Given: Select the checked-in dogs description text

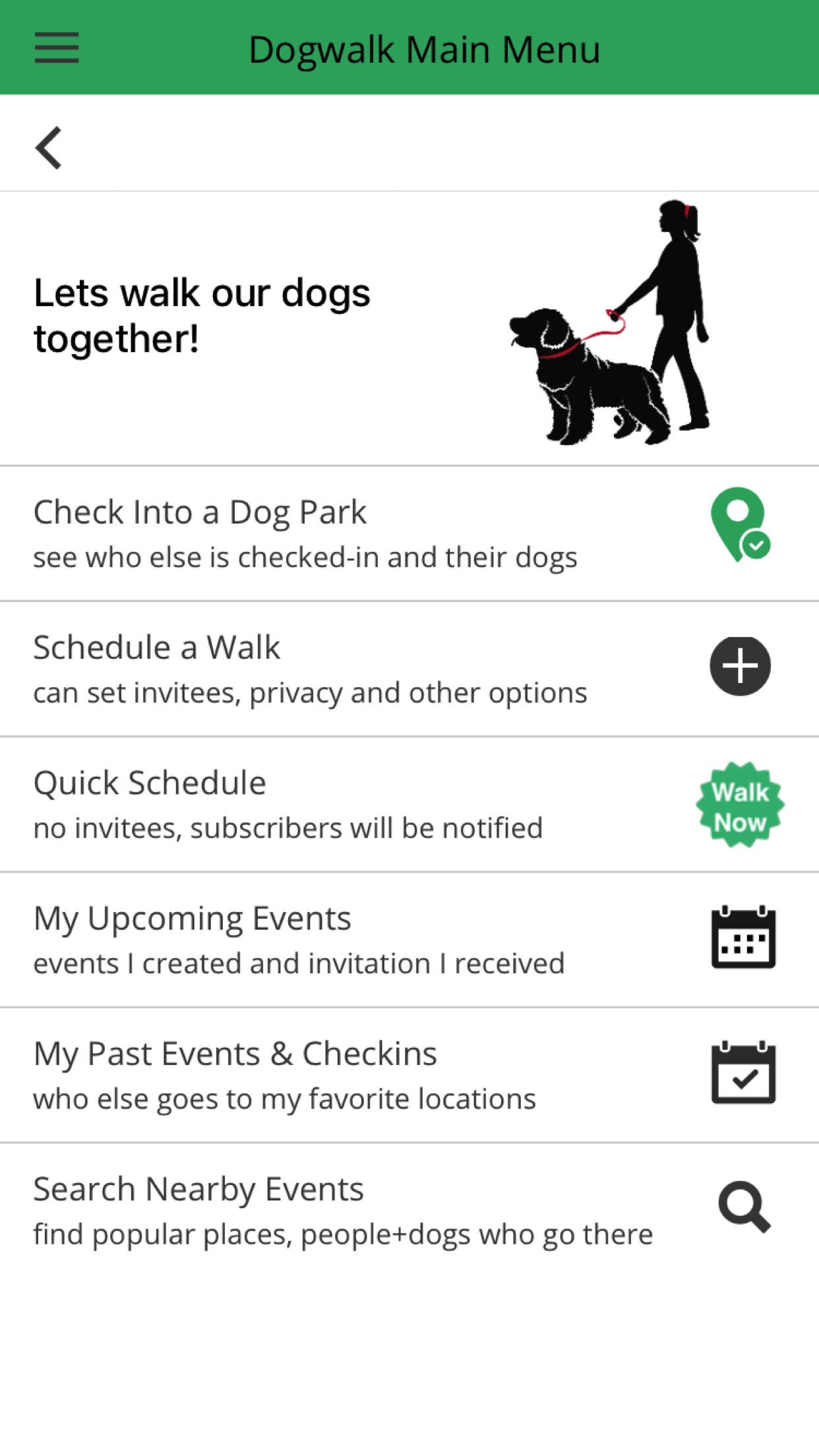Looking at the screenshot, I should coord(305,557).
